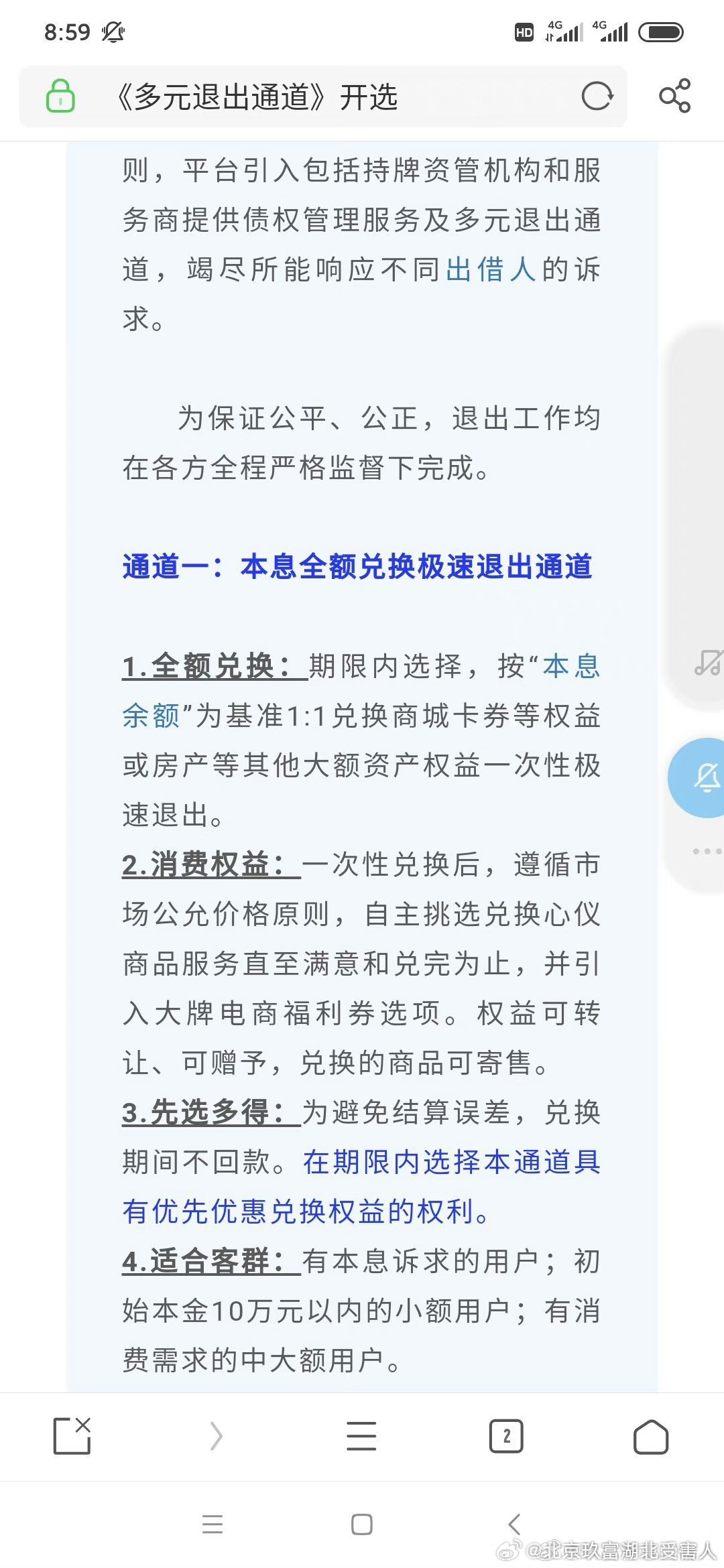724x1568 pixels.
Task: Go back with the system back button
Action: 514,1524
